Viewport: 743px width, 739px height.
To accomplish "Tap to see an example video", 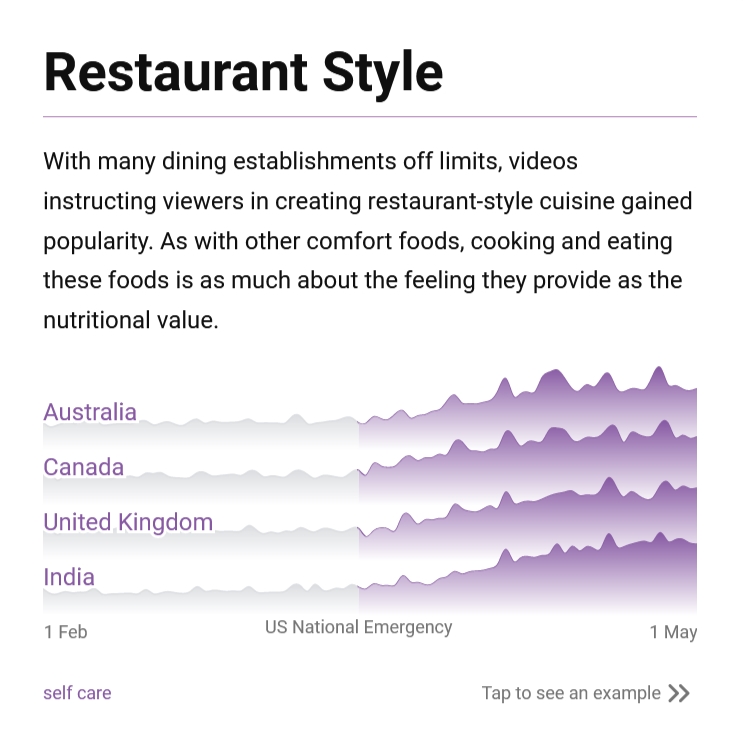I will point(585,693).
